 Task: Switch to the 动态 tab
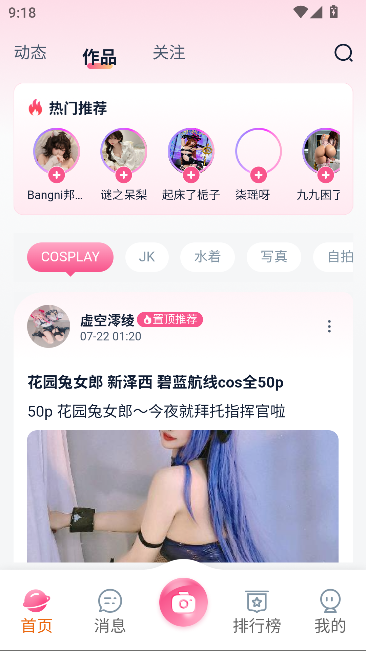click(x=30, y=53)
